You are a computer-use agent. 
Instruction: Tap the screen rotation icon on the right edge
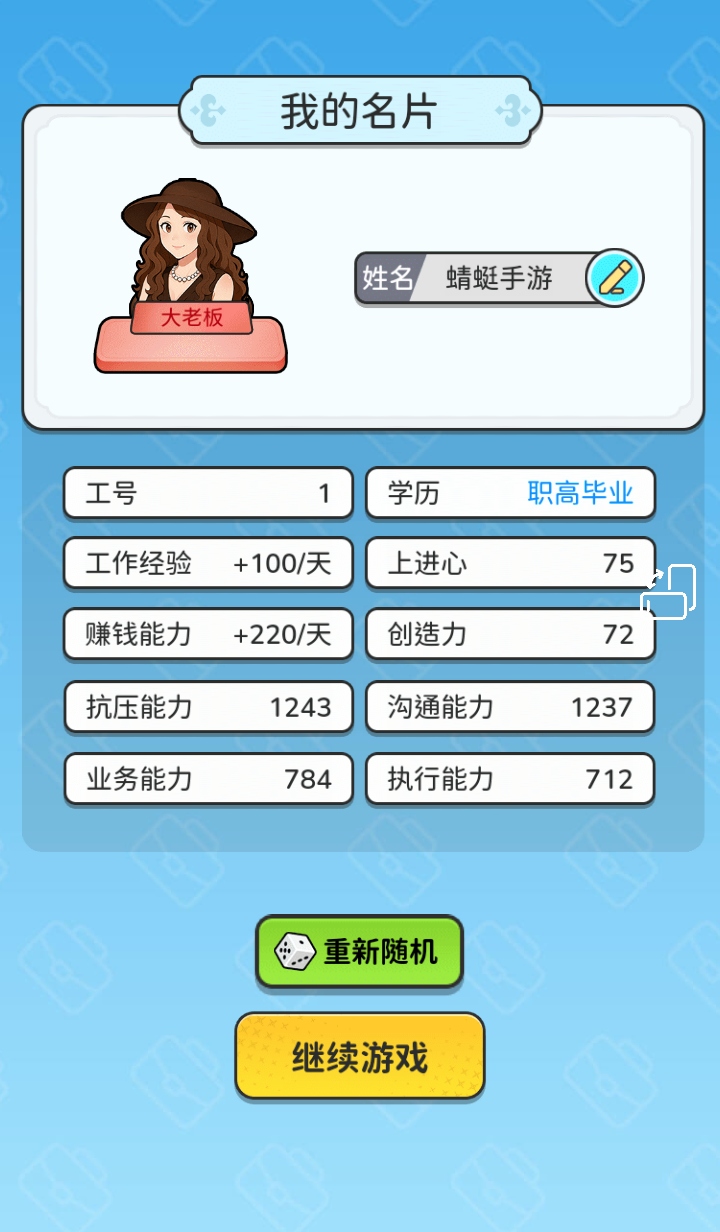(668, 592)
